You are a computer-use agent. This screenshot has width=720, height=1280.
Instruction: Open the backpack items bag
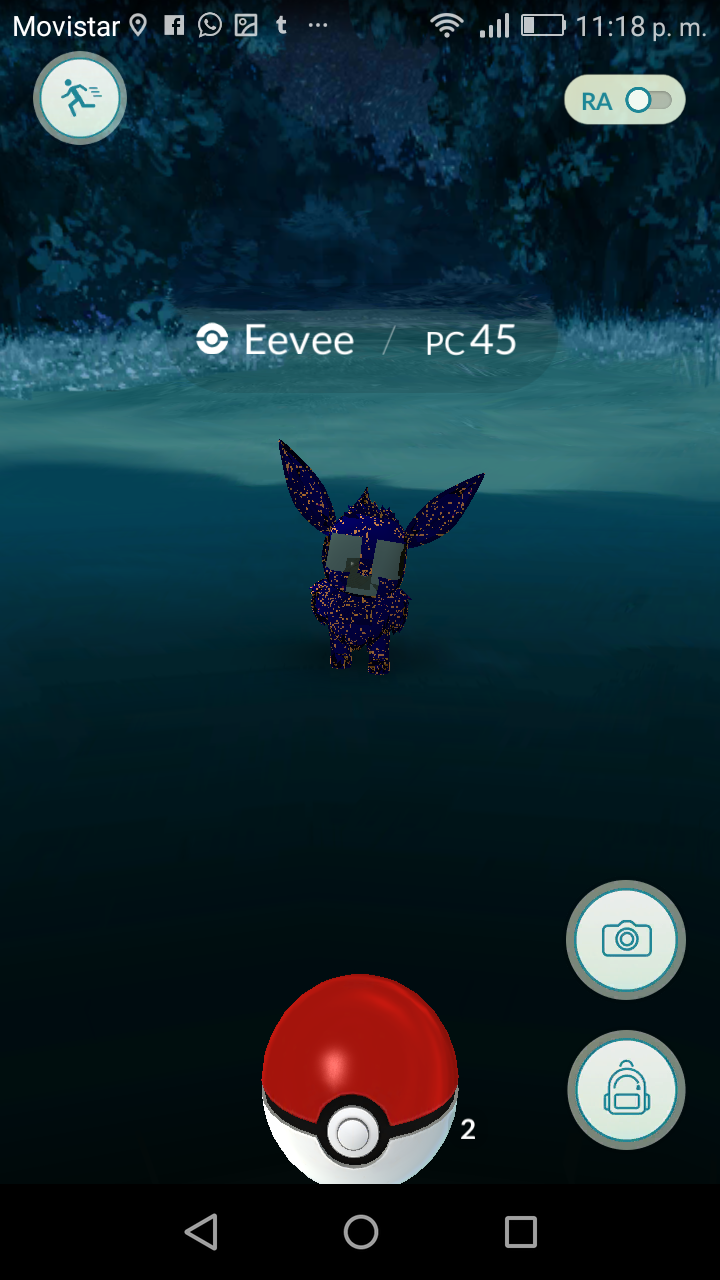click(626, 1089)
